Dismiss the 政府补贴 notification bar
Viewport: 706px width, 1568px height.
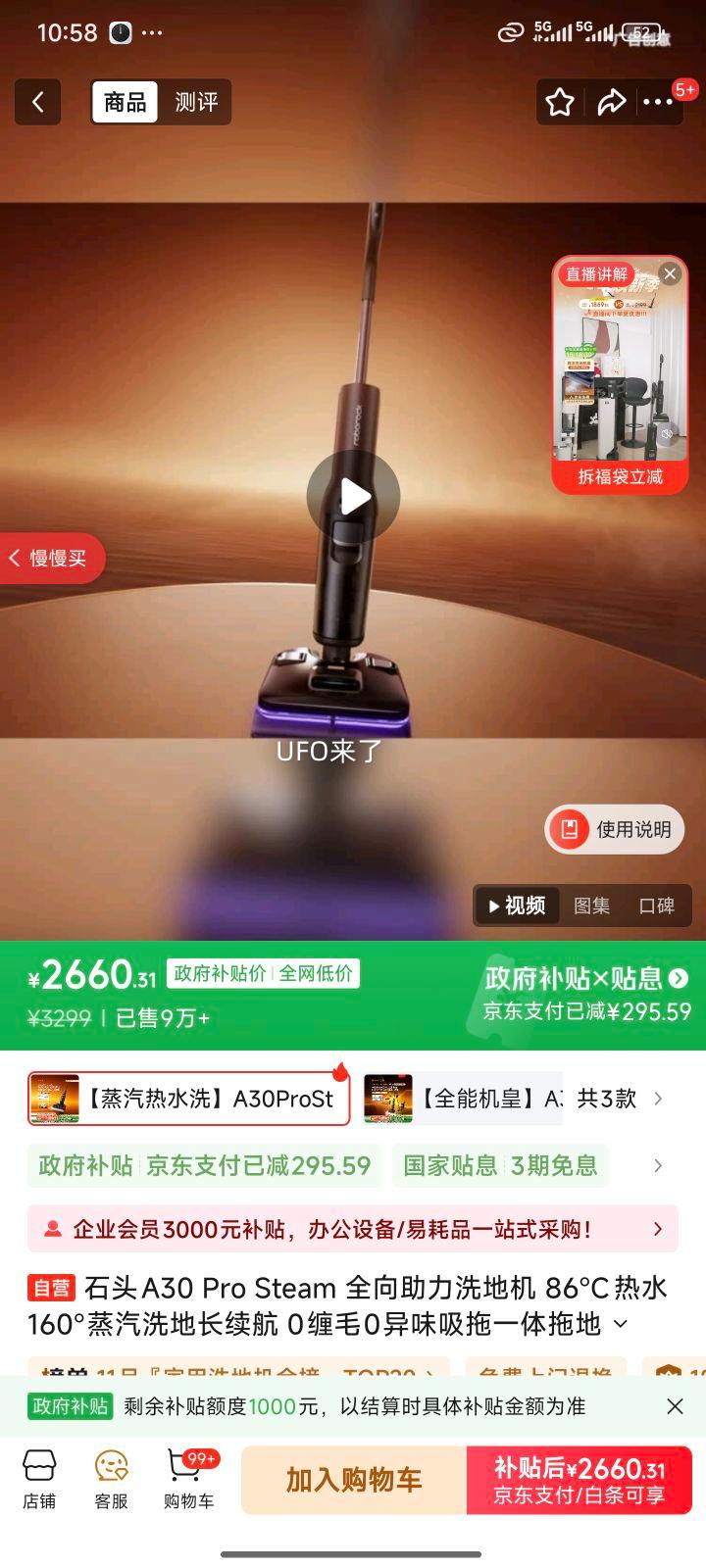pos(677,1405)
